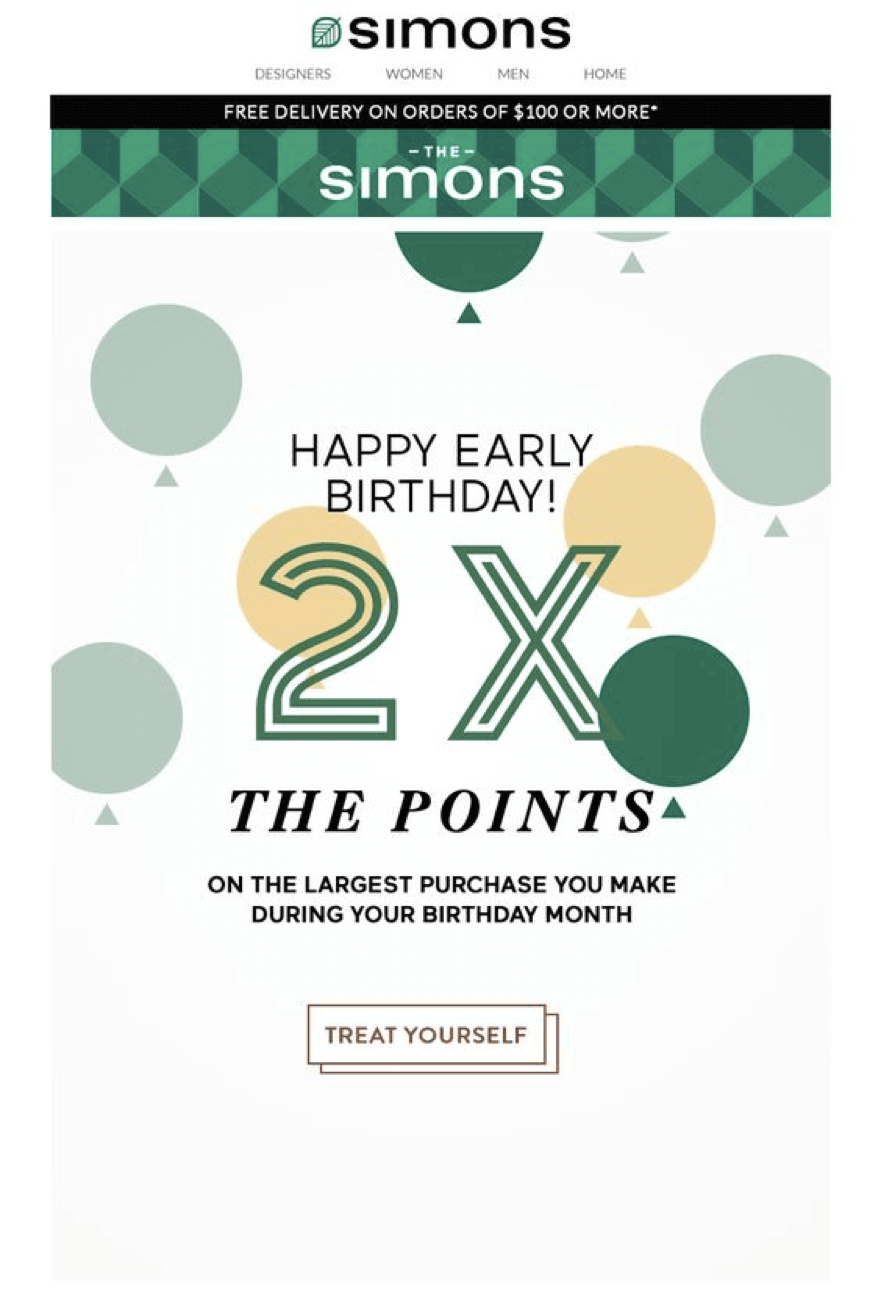
Task: Open the WOMEN navigation menu
Action: [414, 73]
